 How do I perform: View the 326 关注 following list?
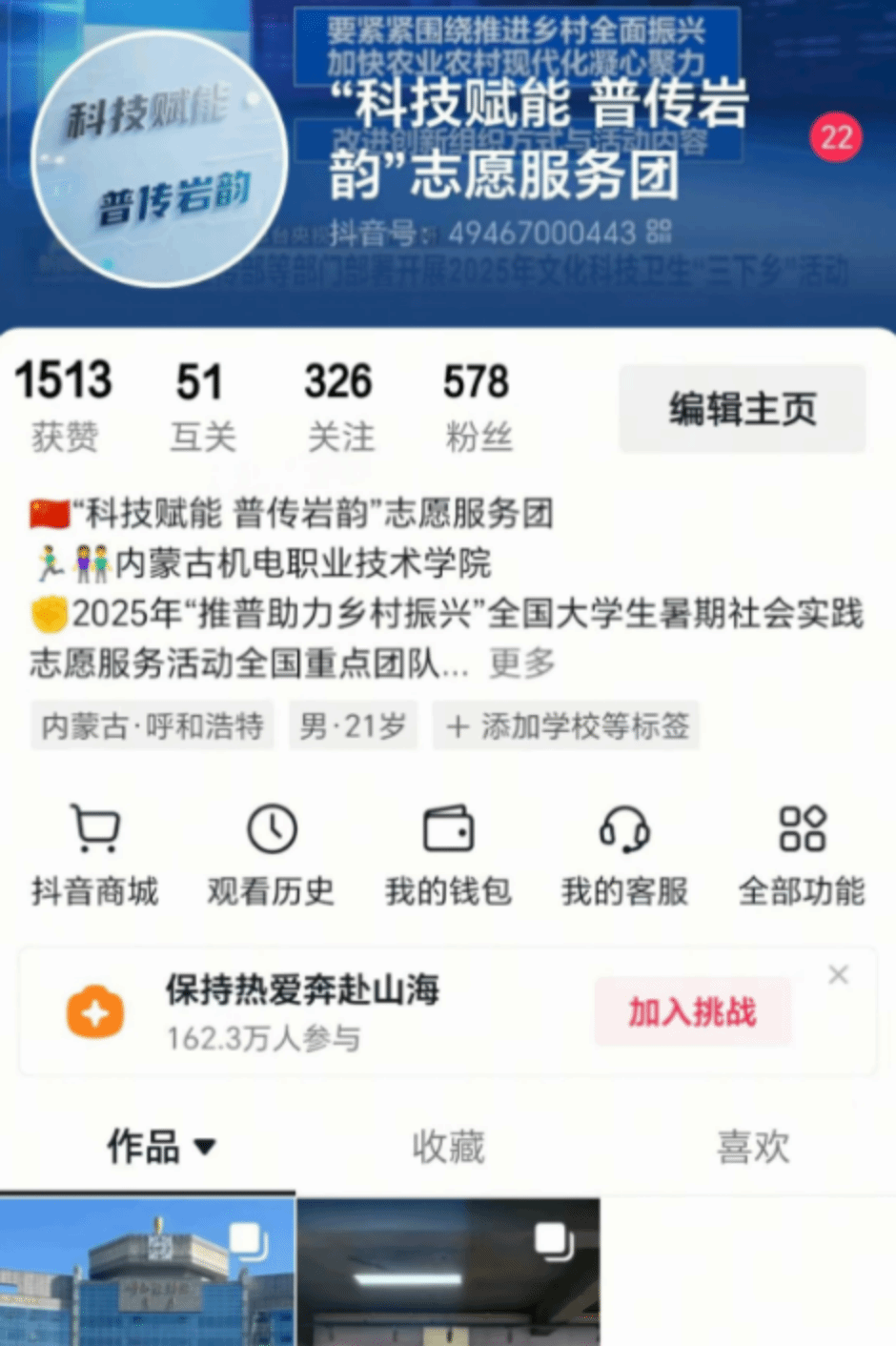339,407
